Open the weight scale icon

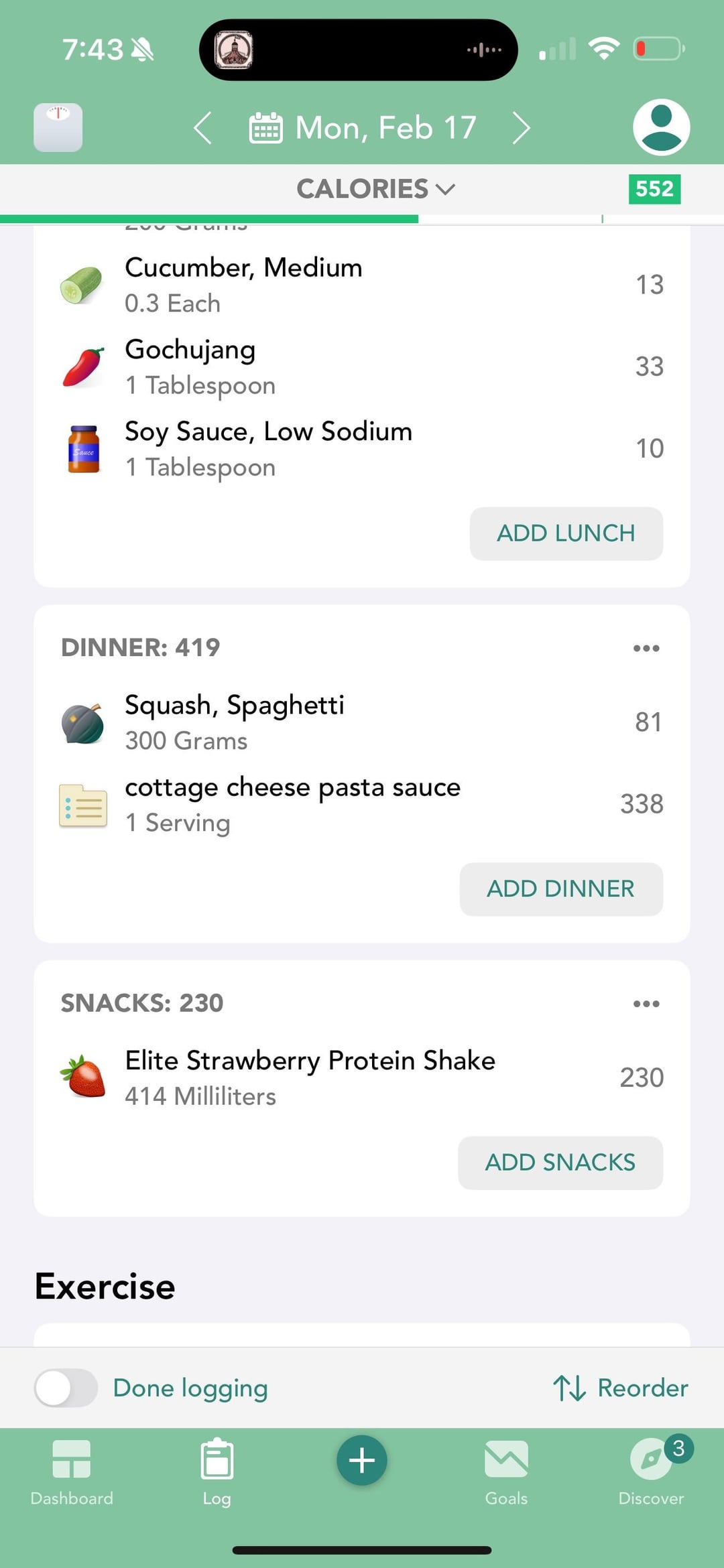[x=58, y=127]
